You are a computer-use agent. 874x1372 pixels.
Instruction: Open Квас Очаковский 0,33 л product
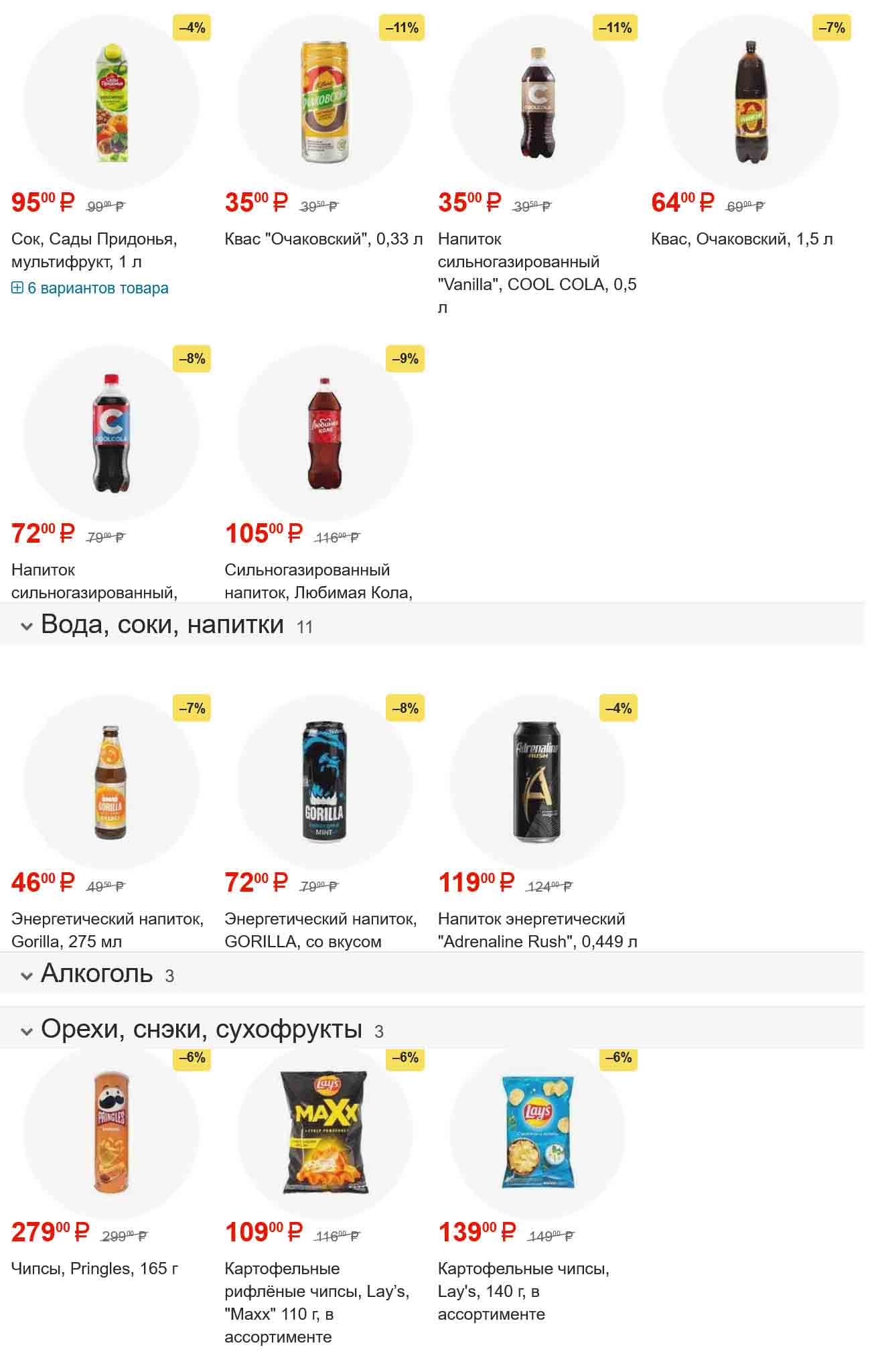click(324, 104)
